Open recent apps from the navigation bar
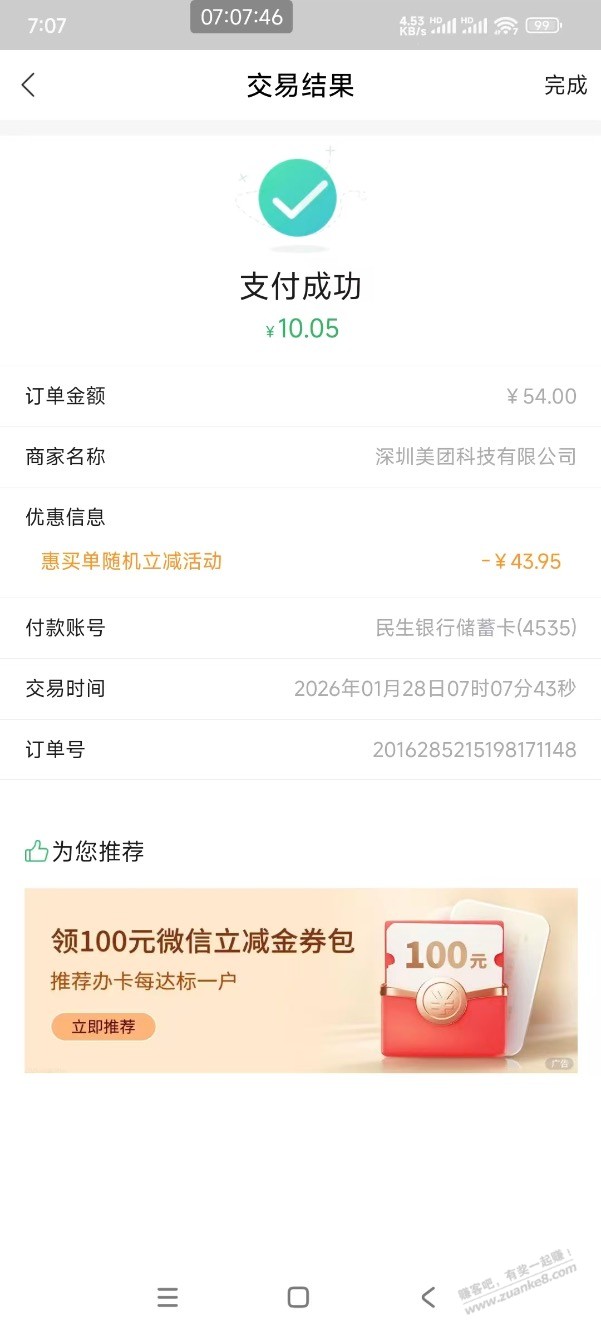This screenshot has height=1334, width=601. point(168,1297)
